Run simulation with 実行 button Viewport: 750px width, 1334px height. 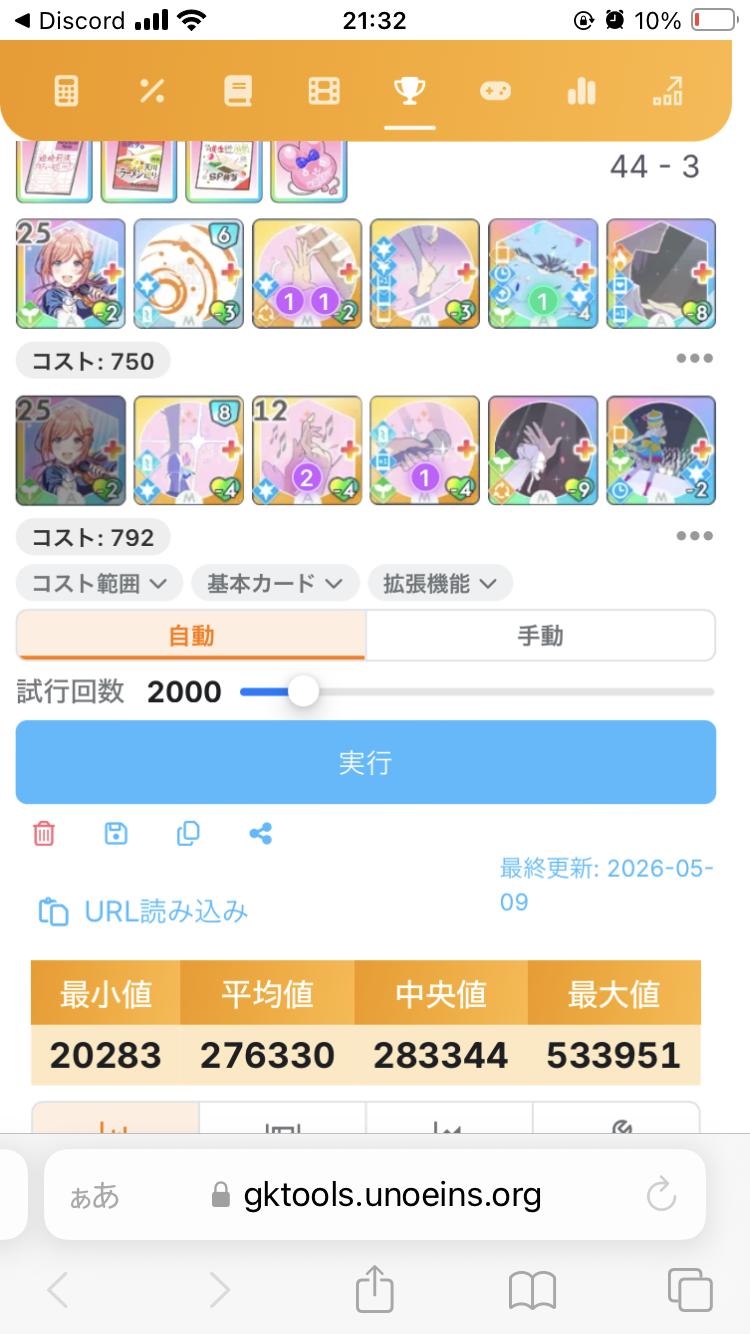pos(366,762)
